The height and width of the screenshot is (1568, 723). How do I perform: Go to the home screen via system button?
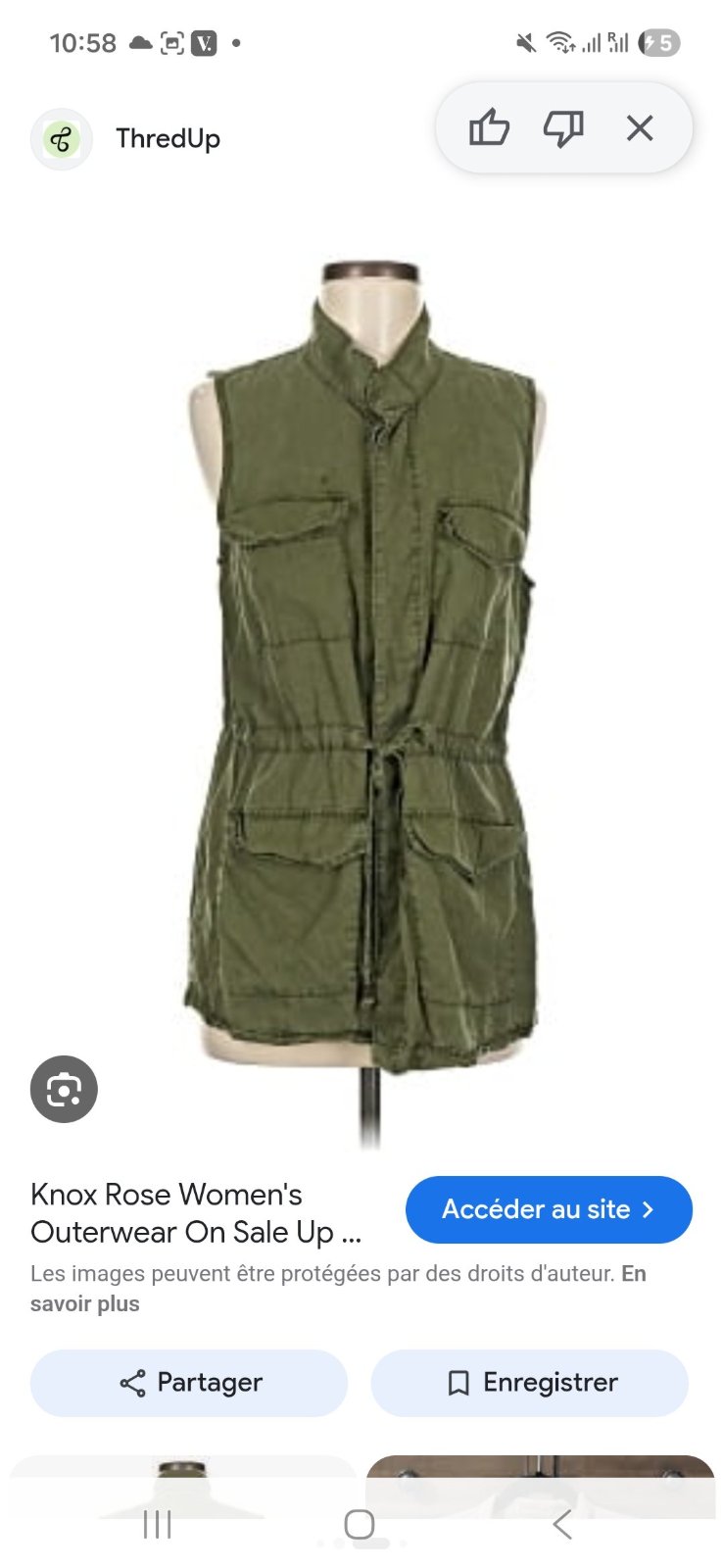tap(360, 1524)
